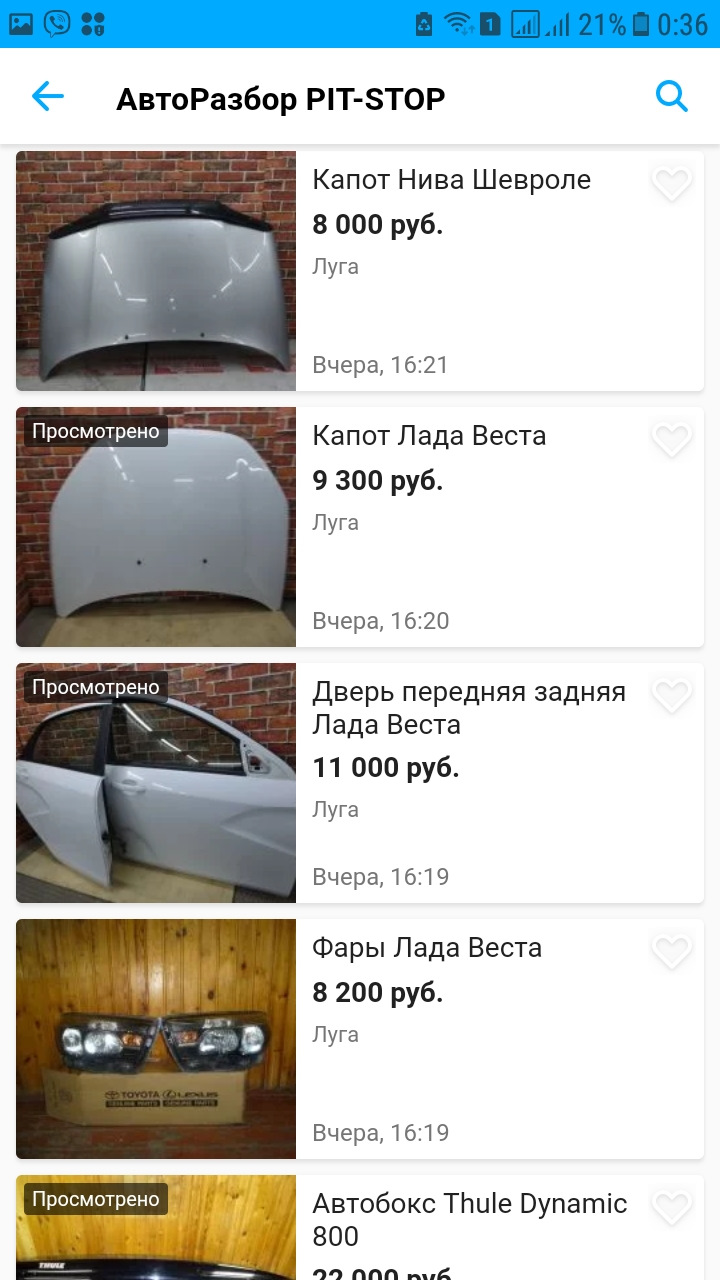The width and height of the screenshot is (720, 1280).
Task: Like the Автобокс Thule Dynamic 800 listing
Action: coord(671,1208)
